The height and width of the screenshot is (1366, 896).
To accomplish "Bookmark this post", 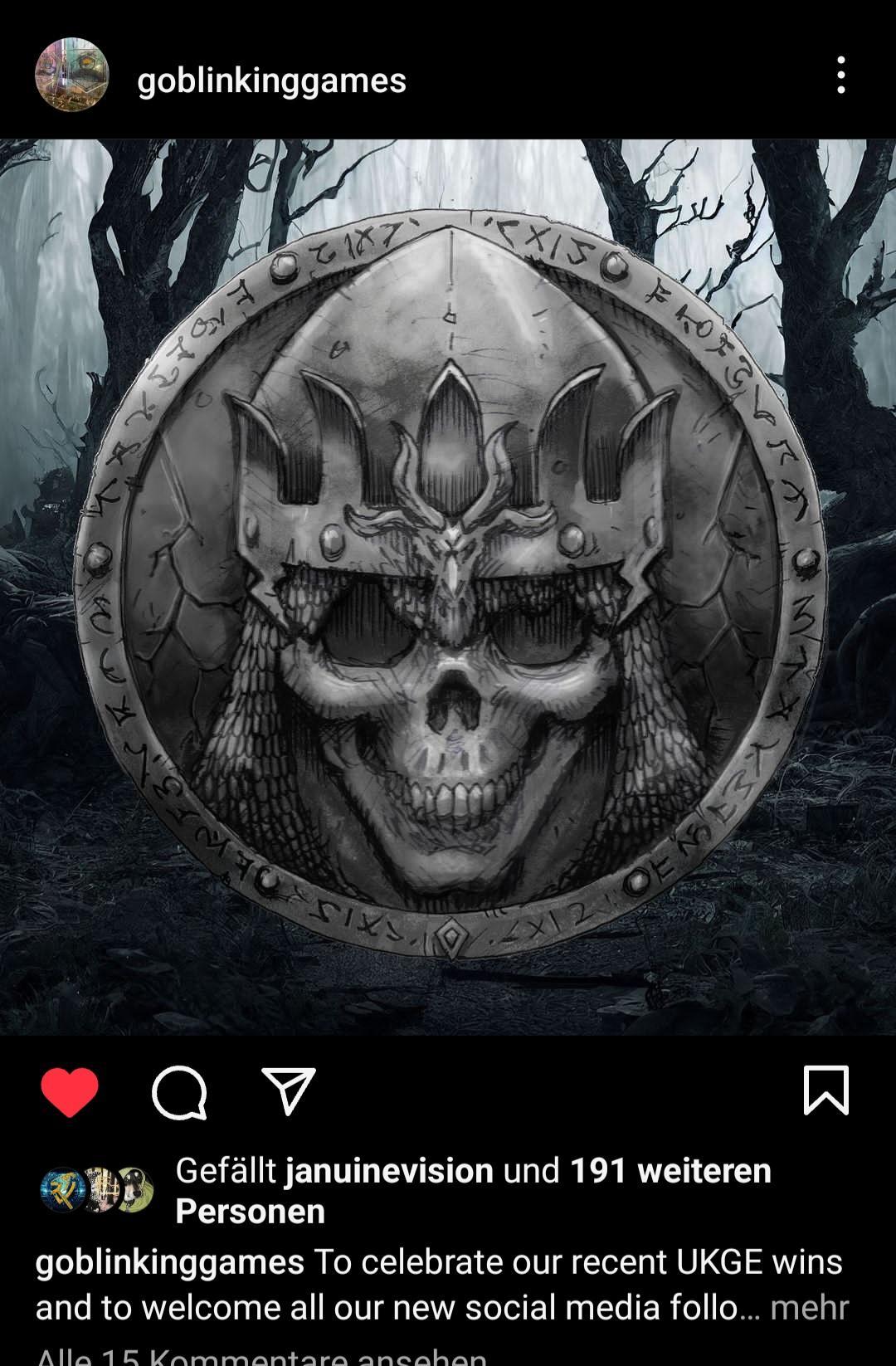I will tap(825, 1090).
